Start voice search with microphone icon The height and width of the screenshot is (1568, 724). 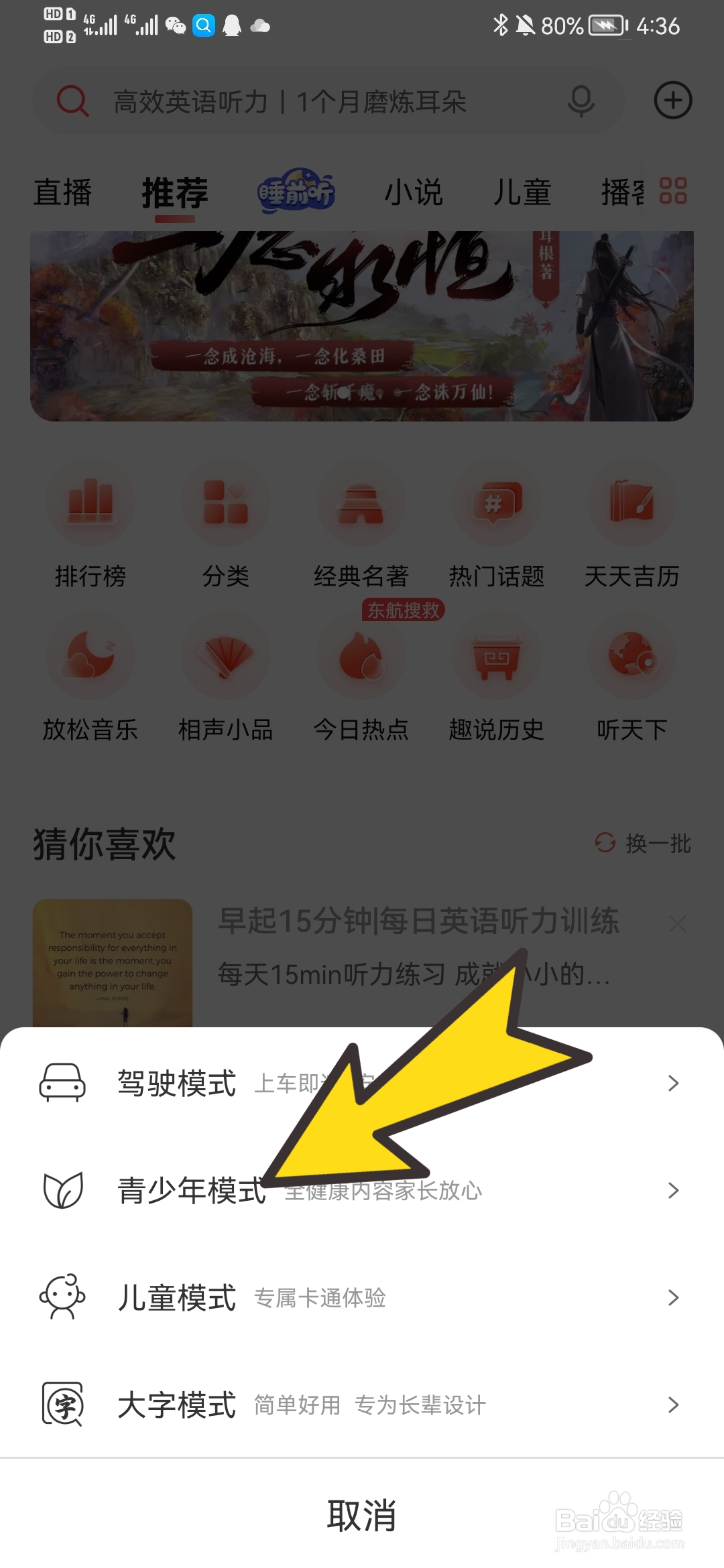coord(579,101)
